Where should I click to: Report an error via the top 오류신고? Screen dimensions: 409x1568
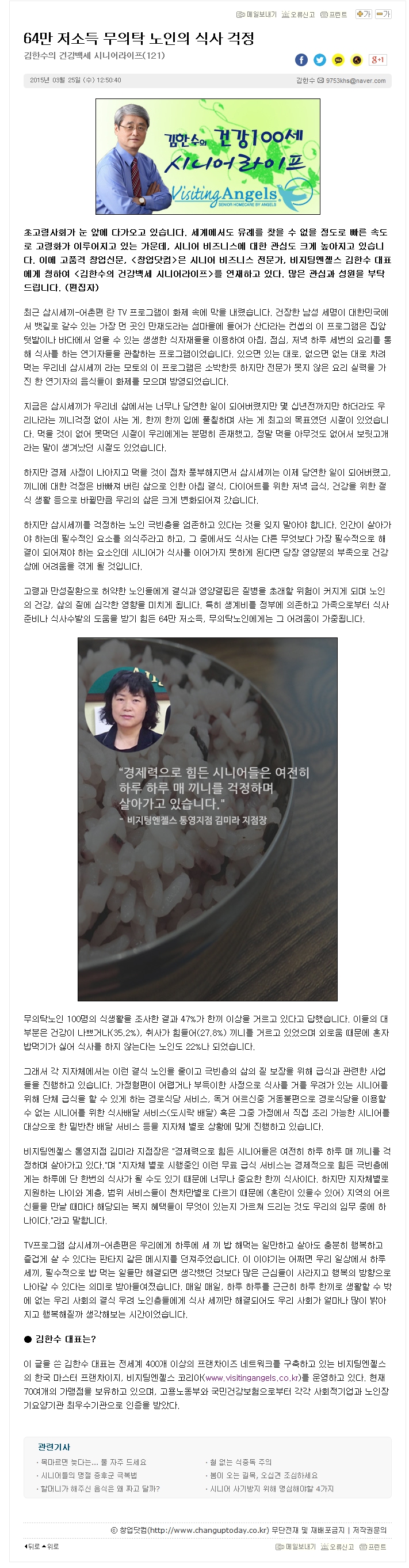pos(299,14)
